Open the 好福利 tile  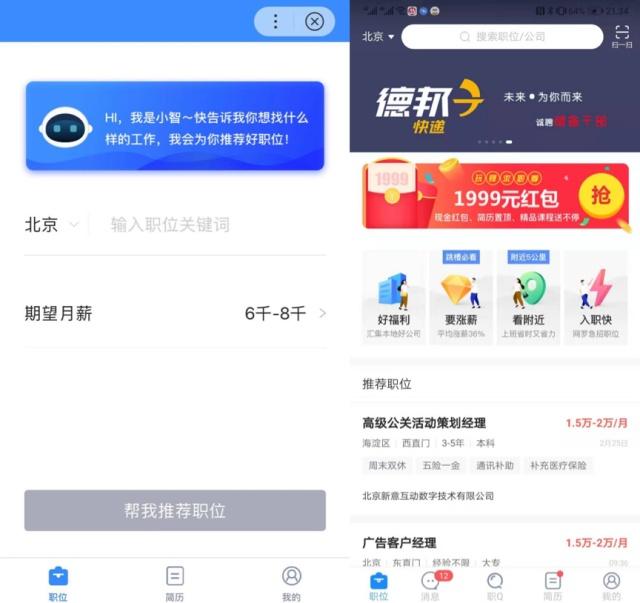click(394, 297)
